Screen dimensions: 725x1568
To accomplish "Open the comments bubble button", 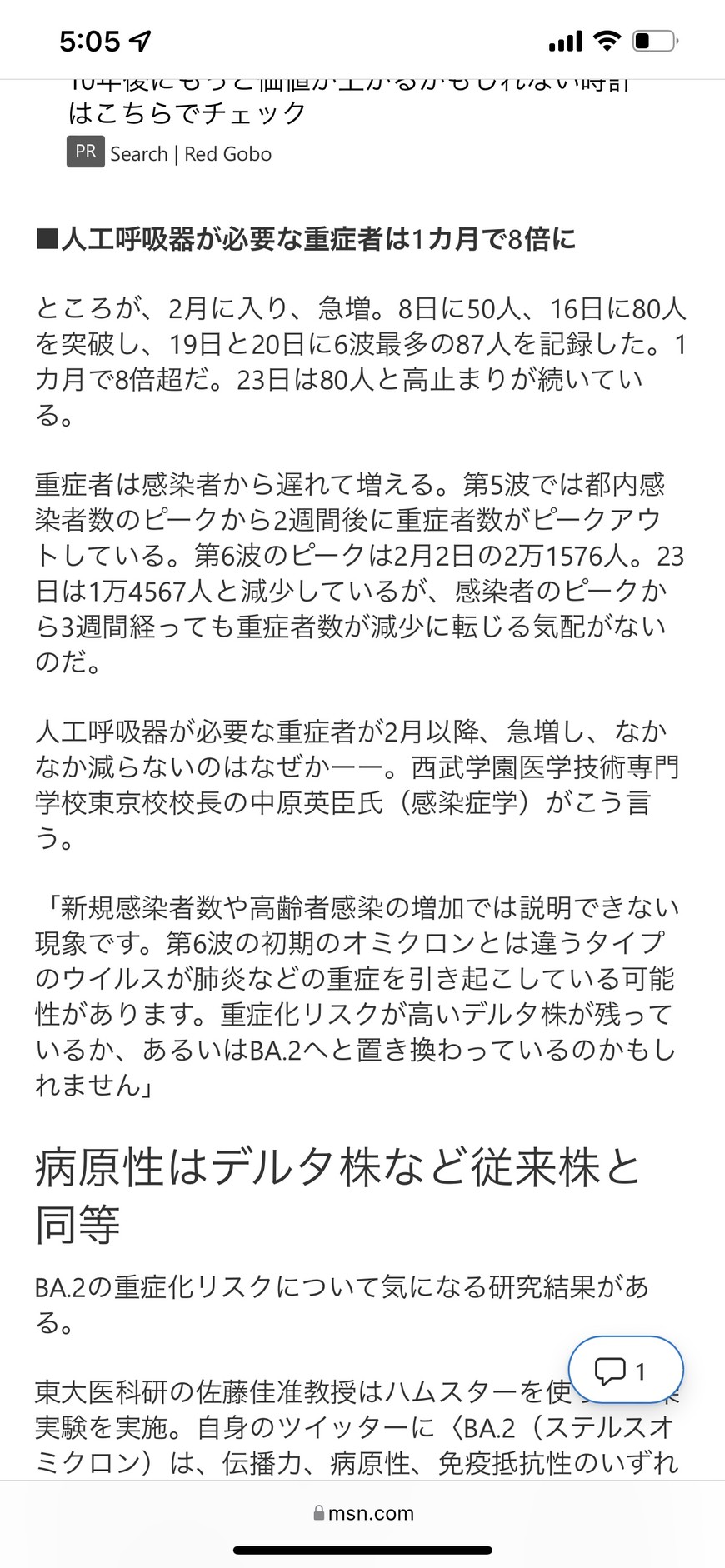I will coord(626,1371).
